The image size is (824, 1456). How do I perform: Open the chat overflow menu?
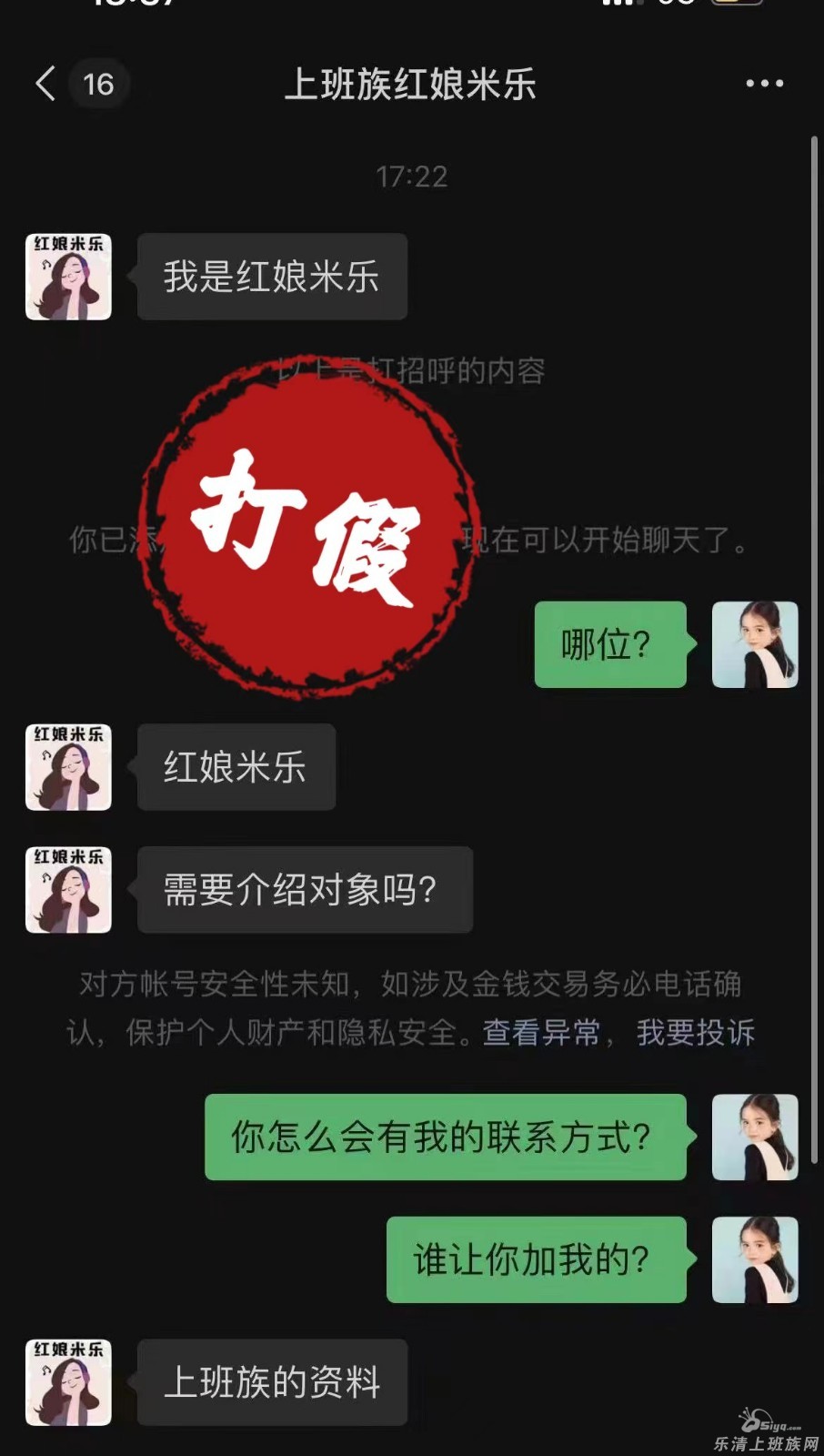point(764,84)
